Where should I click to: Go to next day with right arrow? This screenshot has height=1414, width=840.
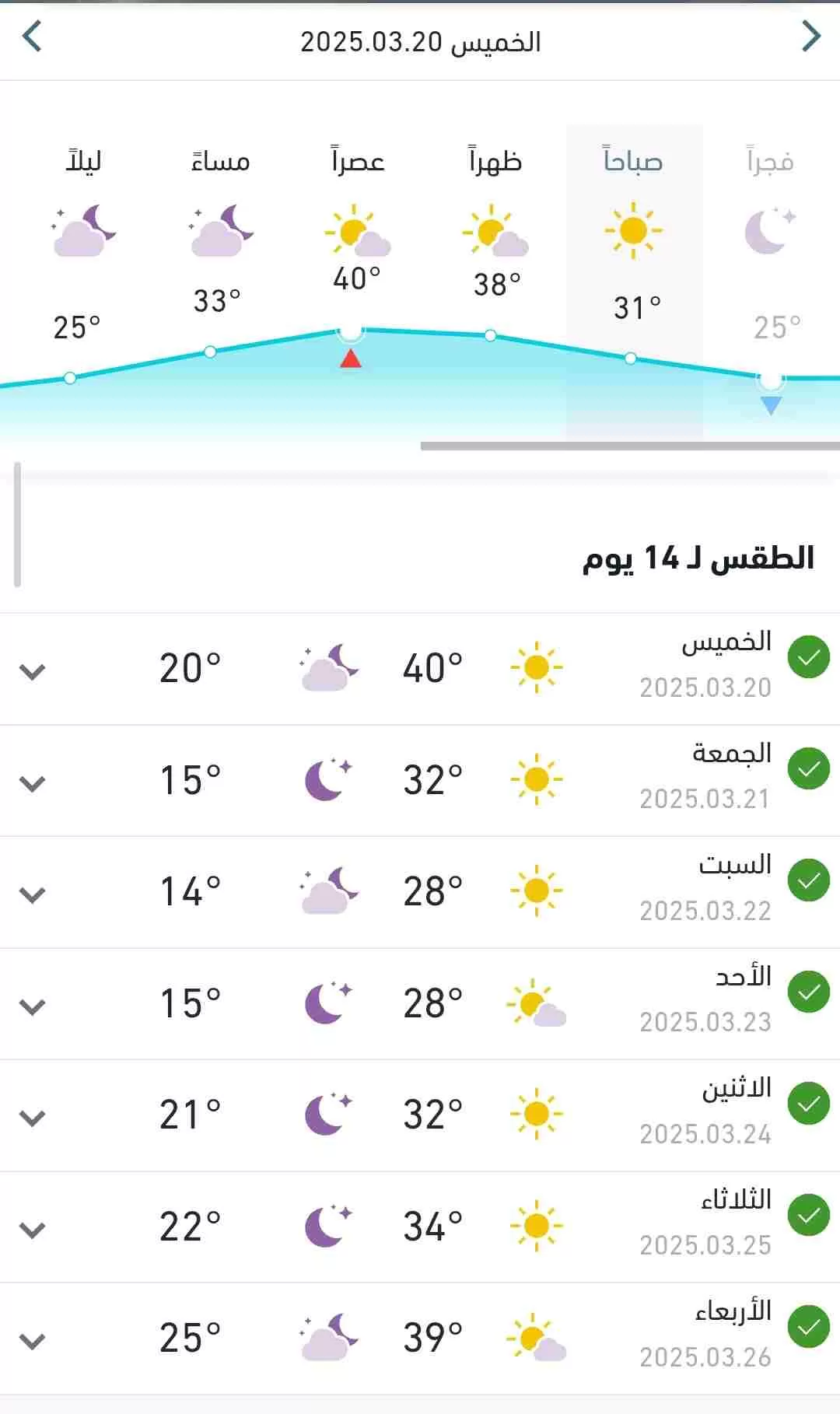coord(812,36)
